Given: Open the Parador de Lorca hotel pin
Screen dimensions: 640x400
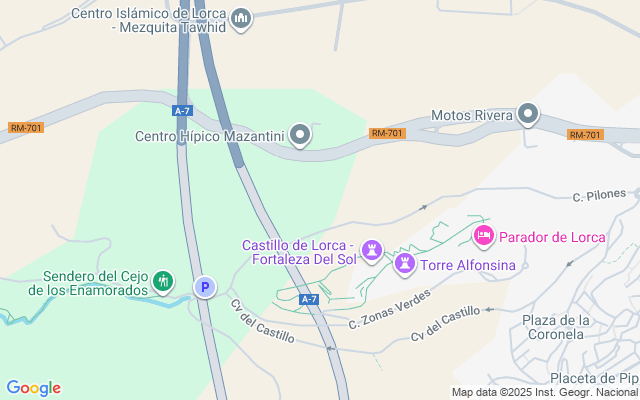Looking at the screenshot, I should tap(484, 236).
